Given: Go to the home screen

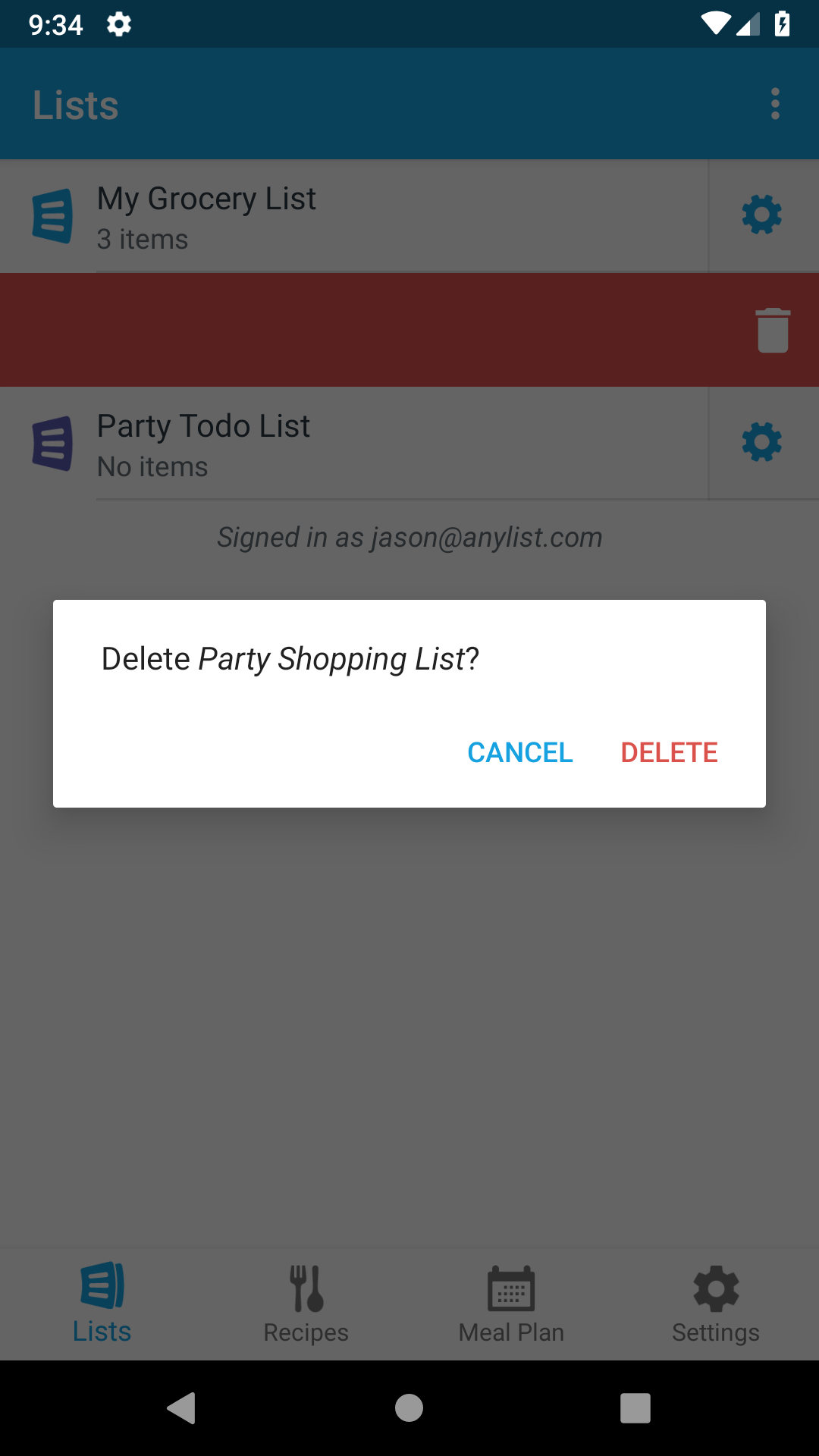Looking at the screenshot, I should coord(409,1408).
